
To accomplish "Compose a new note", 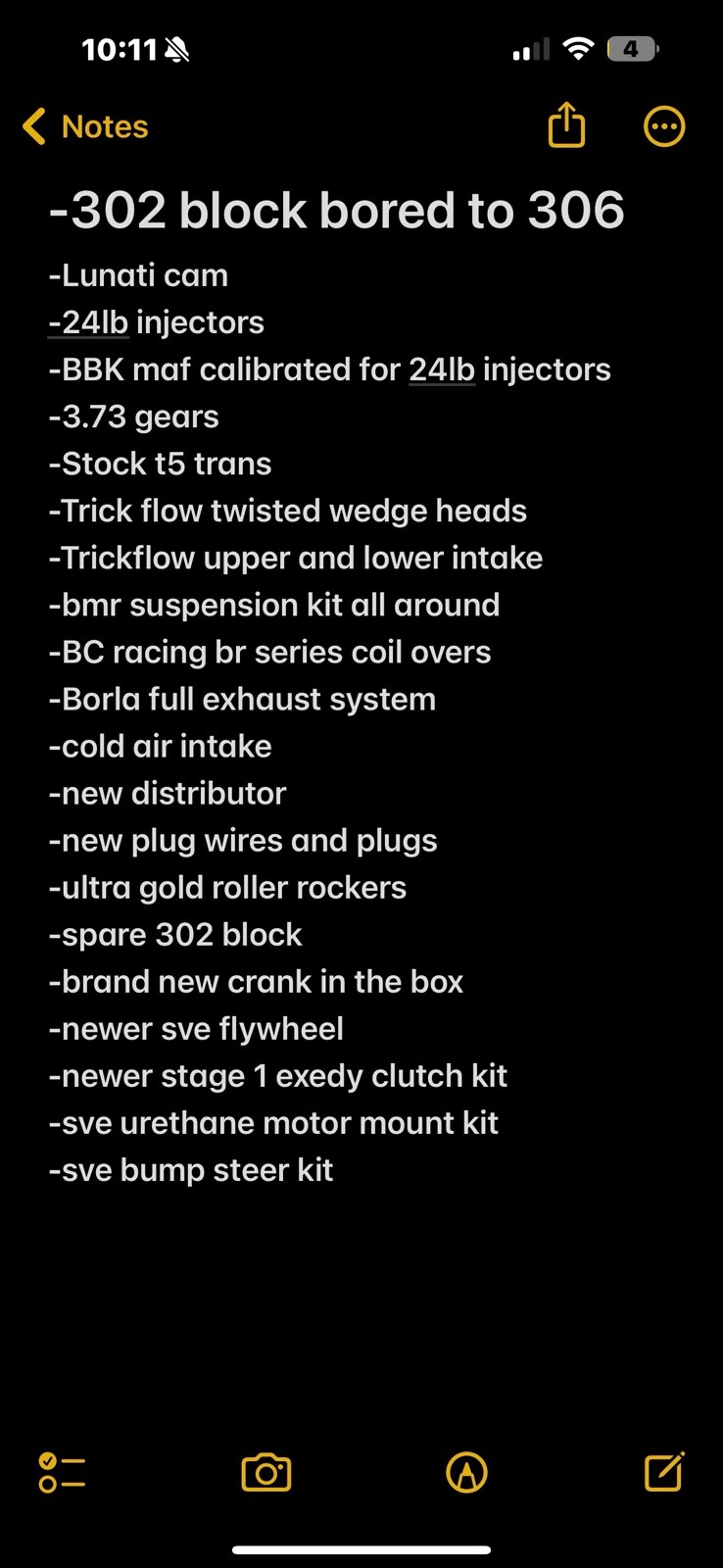I will click(x=663, y=1472).
